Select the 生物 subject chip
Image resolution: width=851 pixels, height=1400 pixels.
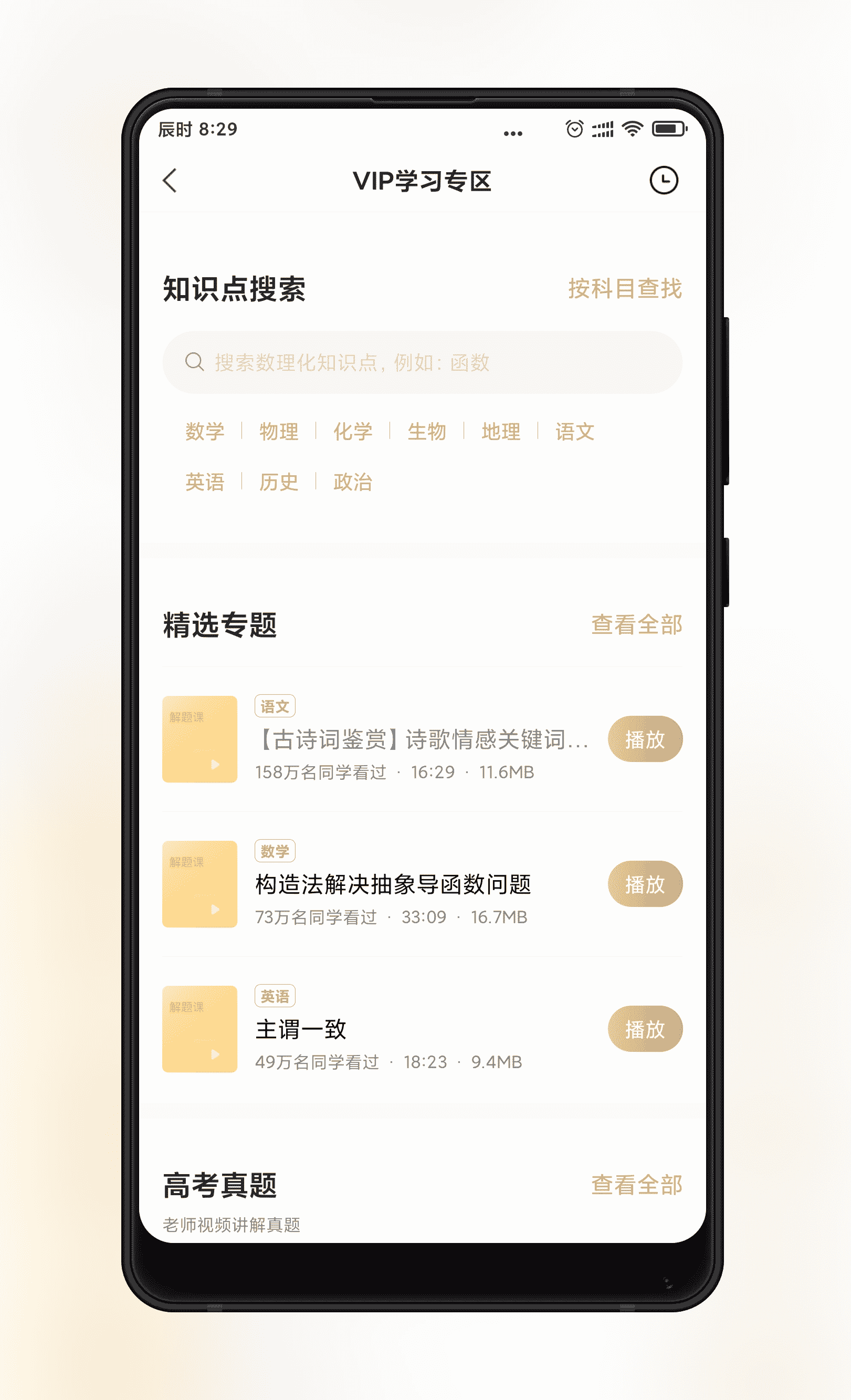point(427,432)
